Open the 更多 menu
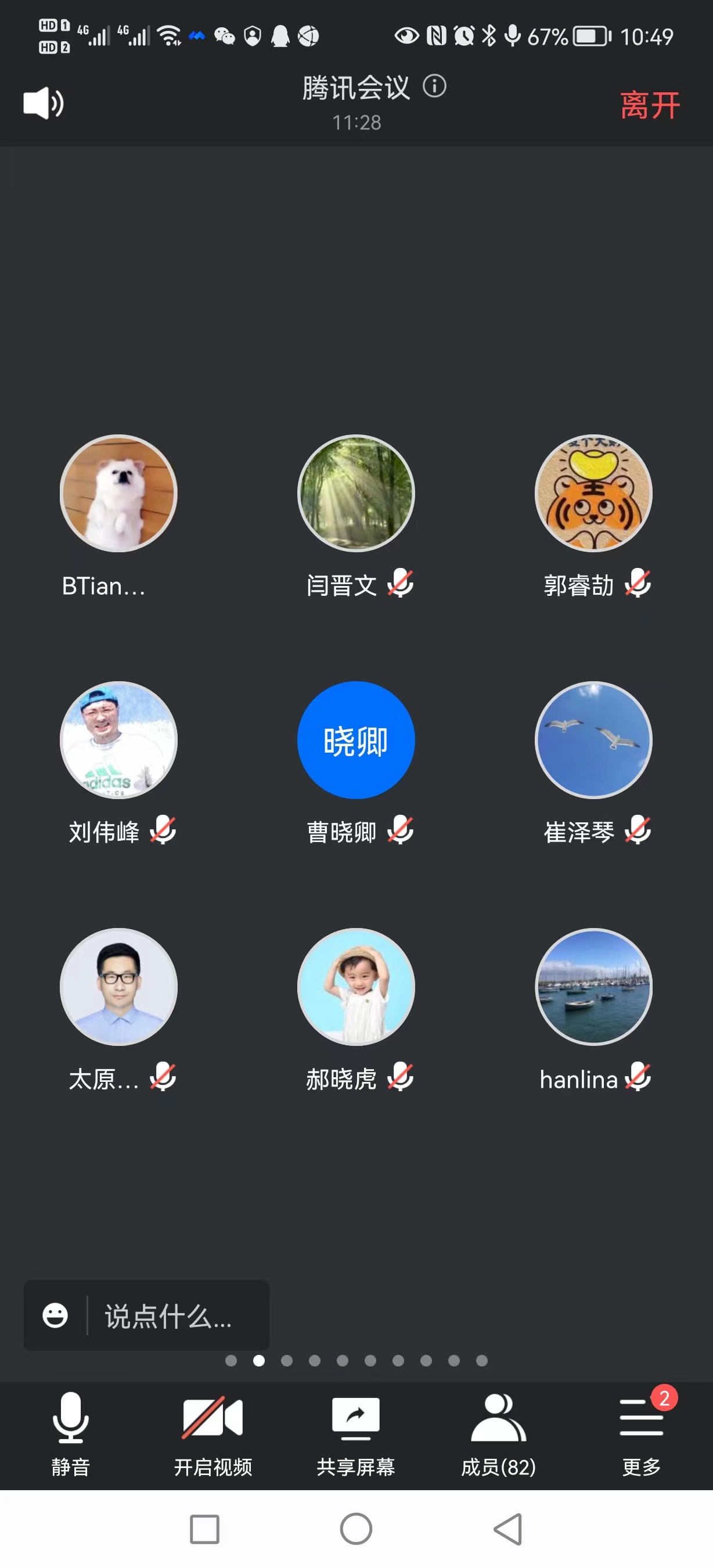 (x=641, y=1433)
